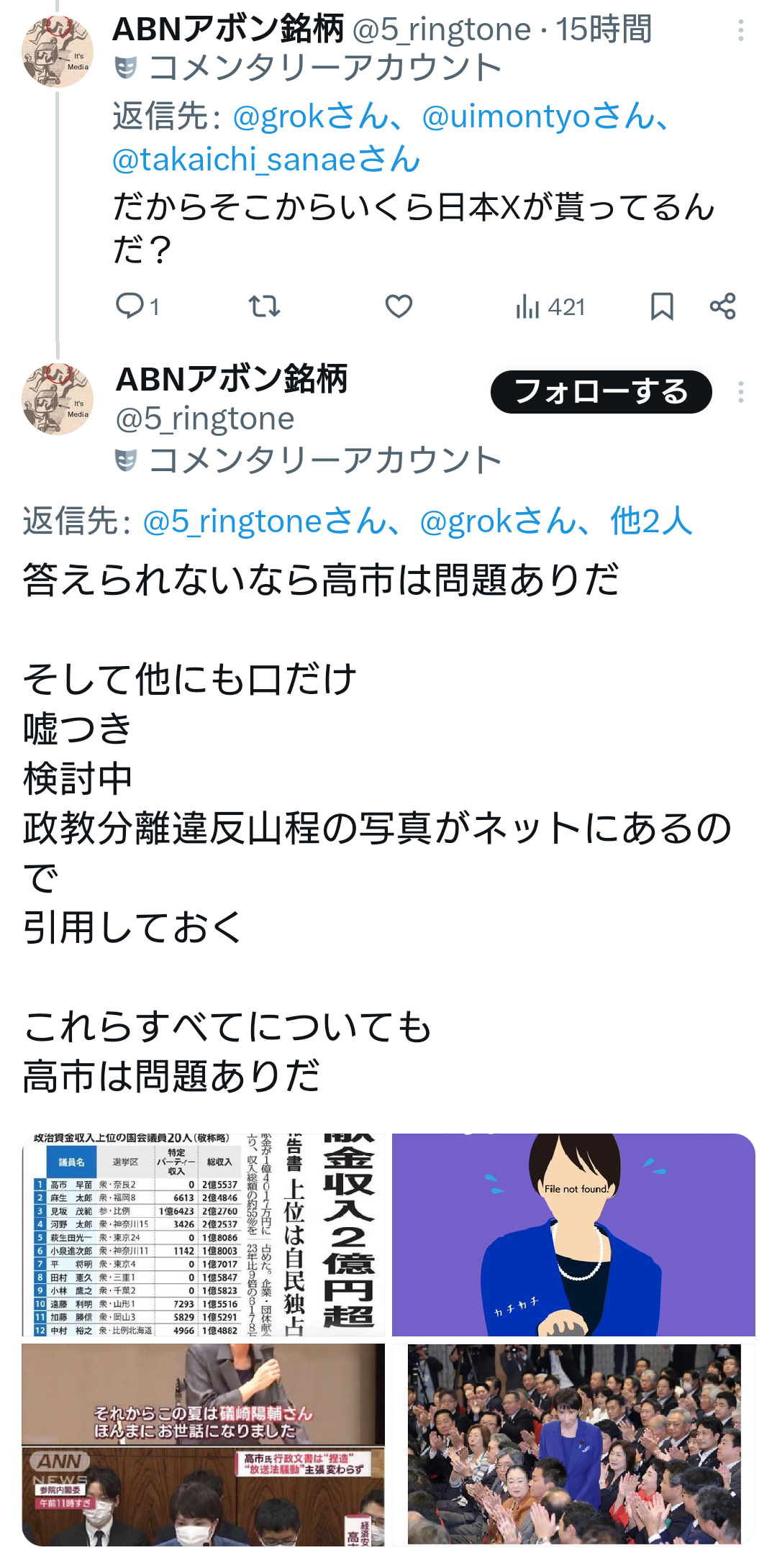This screenshot has height=1568, width=777.
Task: Reply to the 15時間 post
Action: [x=131, y=306]
